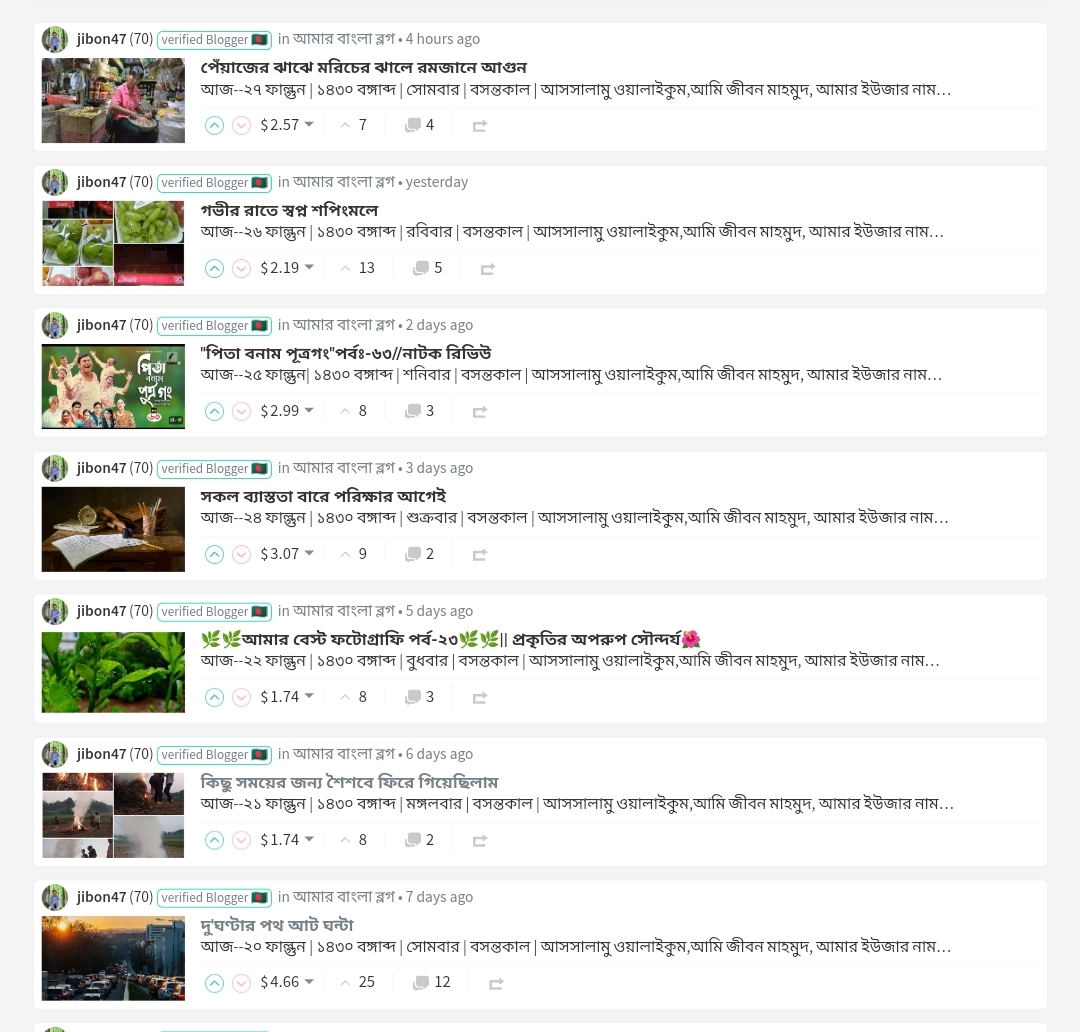Open community link on the 2 days ago post

tap(343, 325)
